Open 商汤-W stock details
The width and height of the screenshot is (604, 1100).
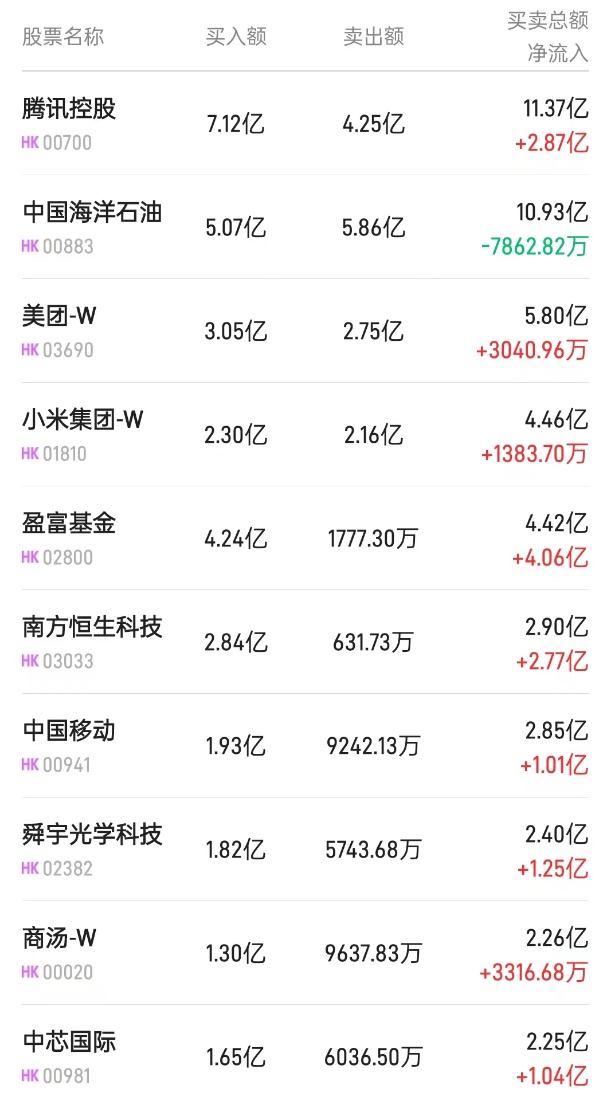pos(60,939)
